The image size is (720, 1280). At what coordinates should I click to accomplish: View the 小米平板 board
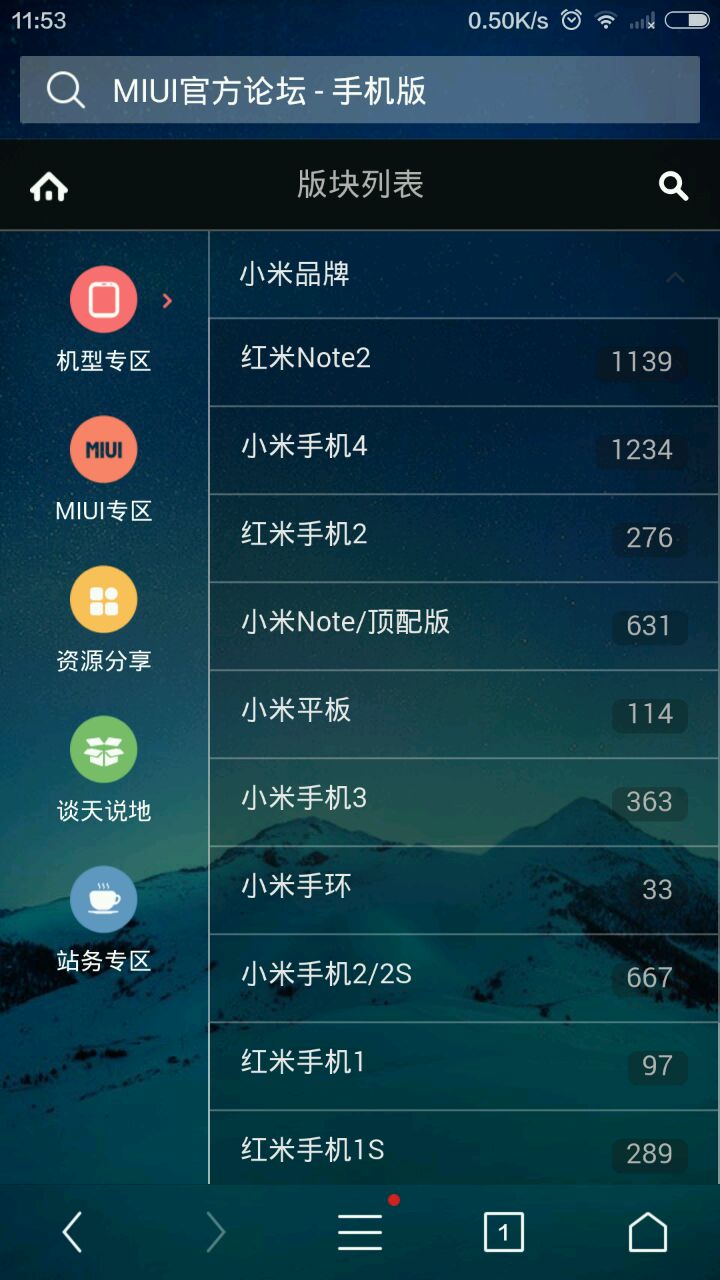point(463,713)
